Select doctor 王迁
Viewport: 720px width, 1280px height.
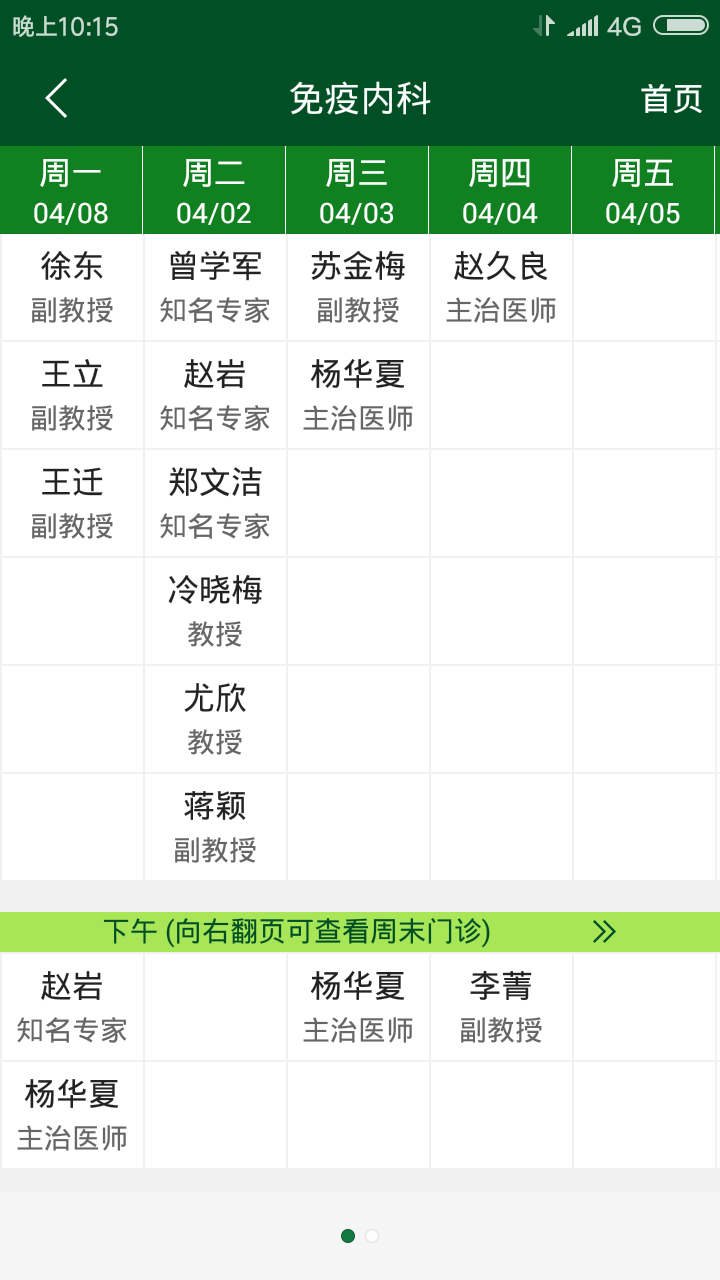[x=72, y=503]
